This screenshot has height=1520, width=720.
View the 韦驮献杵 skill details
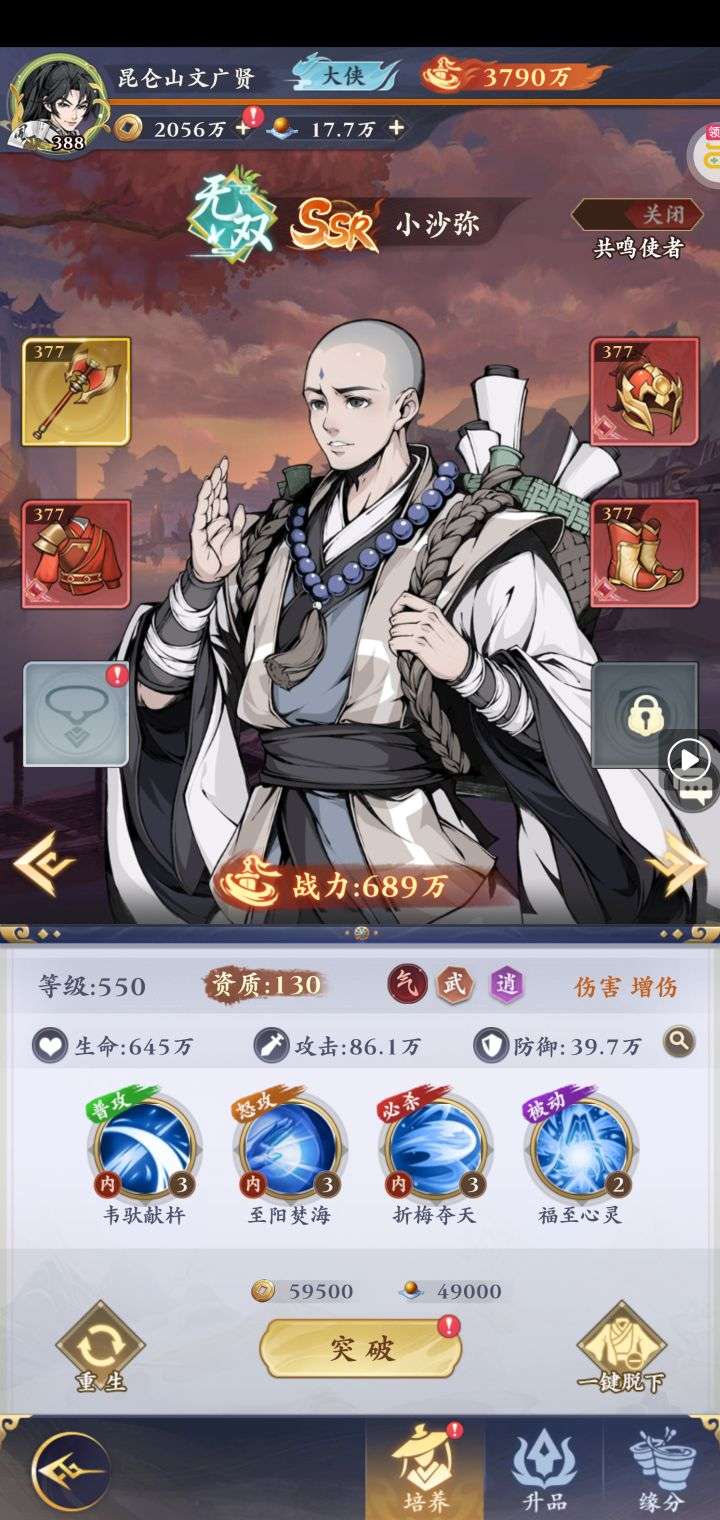tap(145, 1150)
